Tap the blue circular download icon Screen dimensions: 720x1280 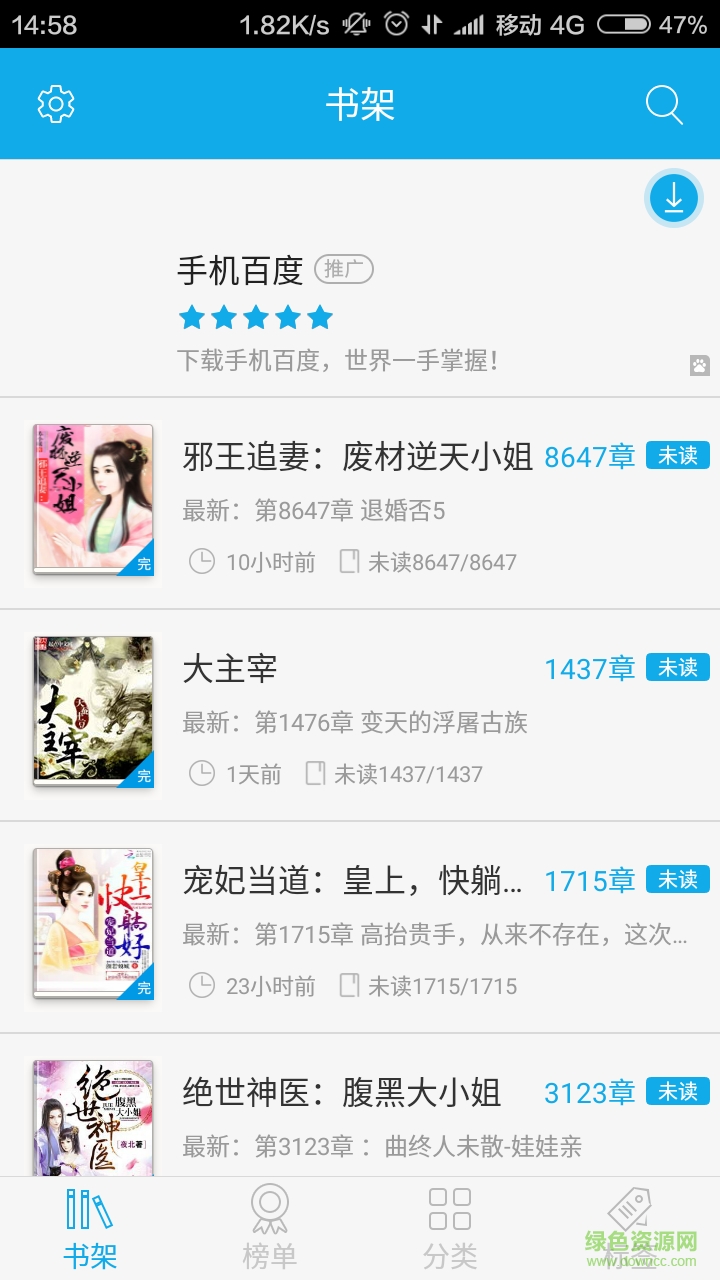674,198
